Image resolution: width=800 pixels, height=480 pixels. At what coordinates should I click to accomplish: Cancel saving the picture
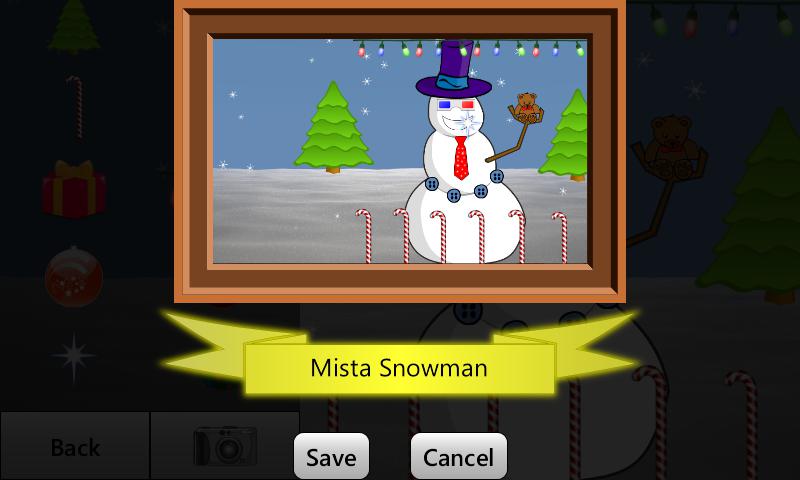[458, 457]
